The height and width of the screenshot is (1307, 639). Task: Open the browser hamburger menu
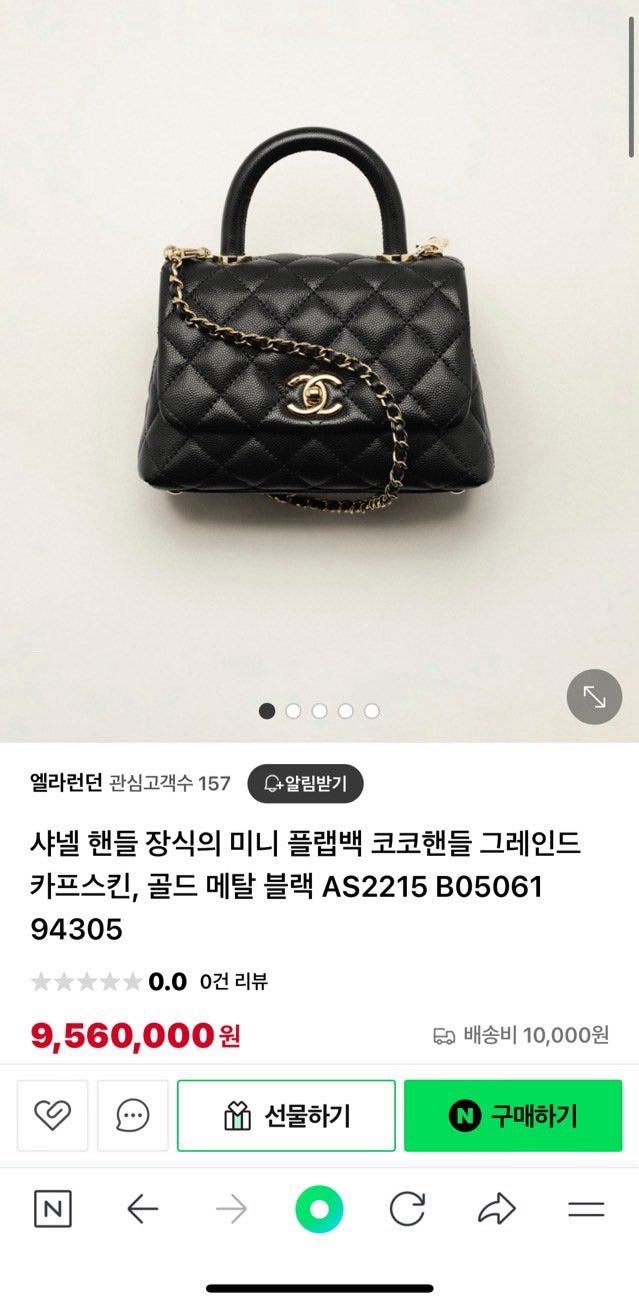tap(586, 1210)
